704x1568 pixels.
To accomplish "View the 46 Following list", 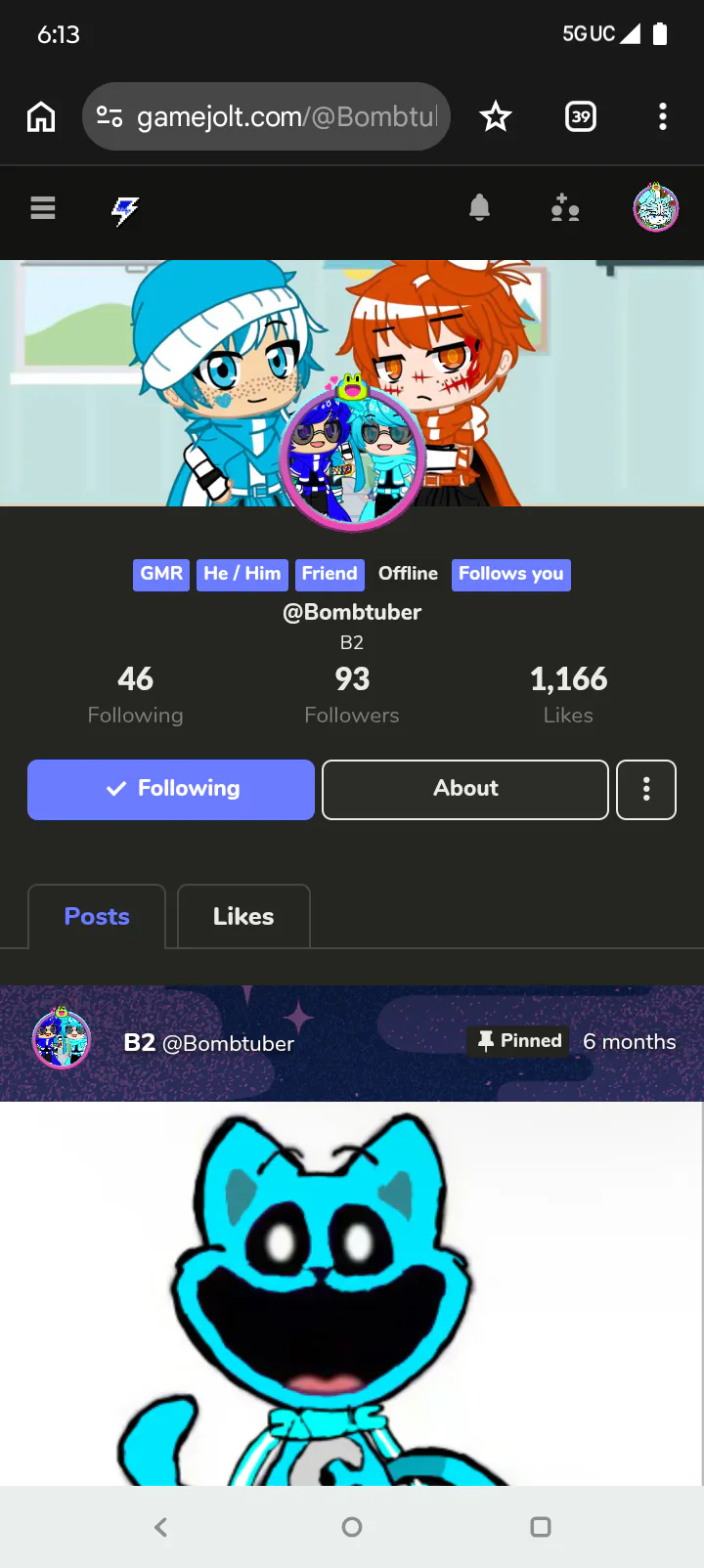I will point(135,695).
